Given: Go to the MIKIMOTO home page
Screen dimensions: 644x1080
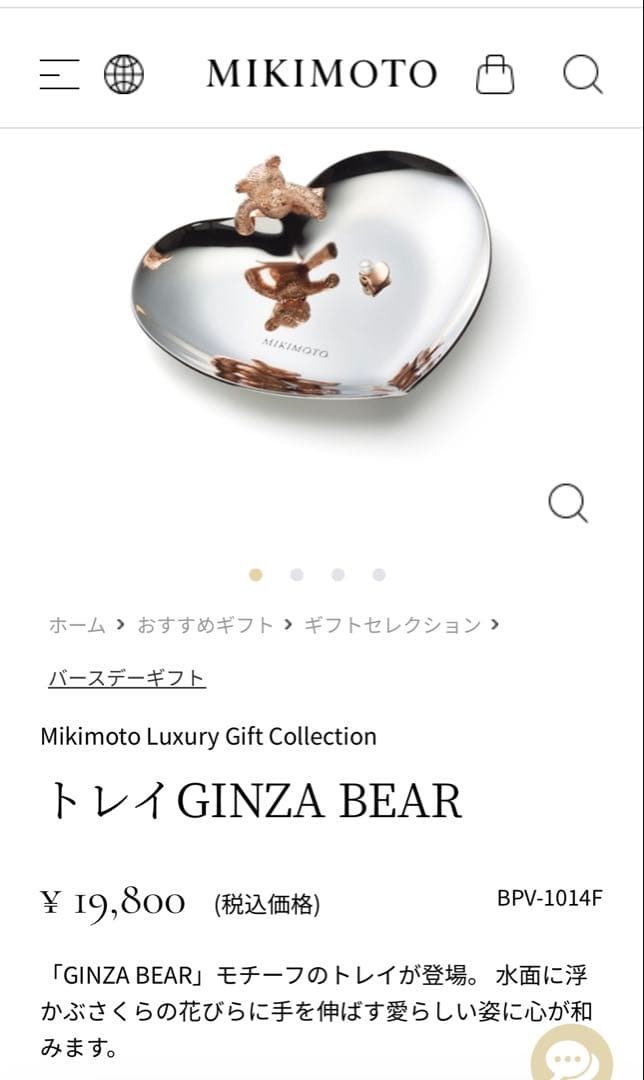Looking at the screenshot, I should 322,75.
